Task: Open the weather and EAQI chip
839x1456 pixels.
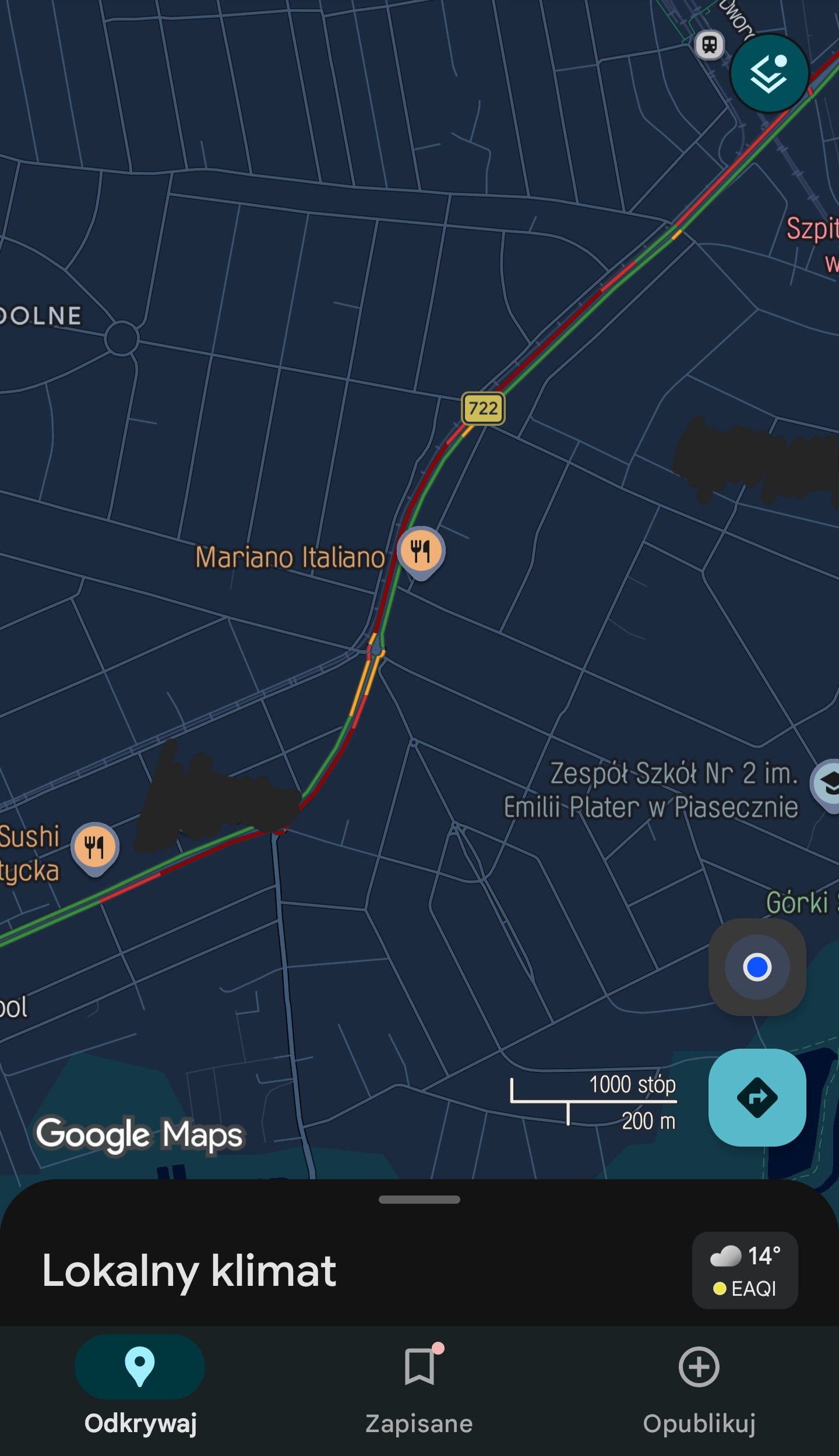Action: pos(744,1271)
